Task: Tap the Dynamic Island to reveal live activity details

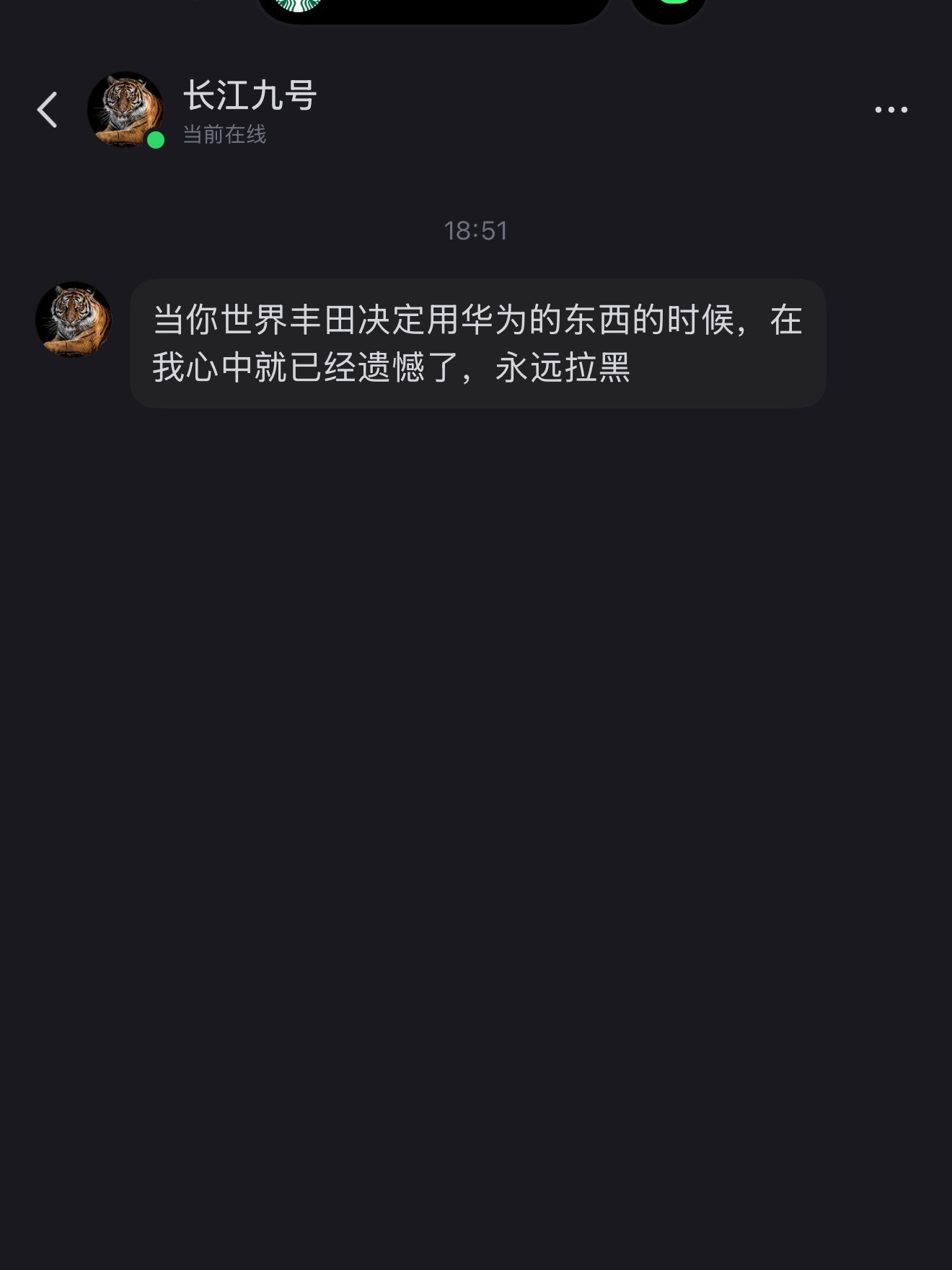Action: [433, 9]
